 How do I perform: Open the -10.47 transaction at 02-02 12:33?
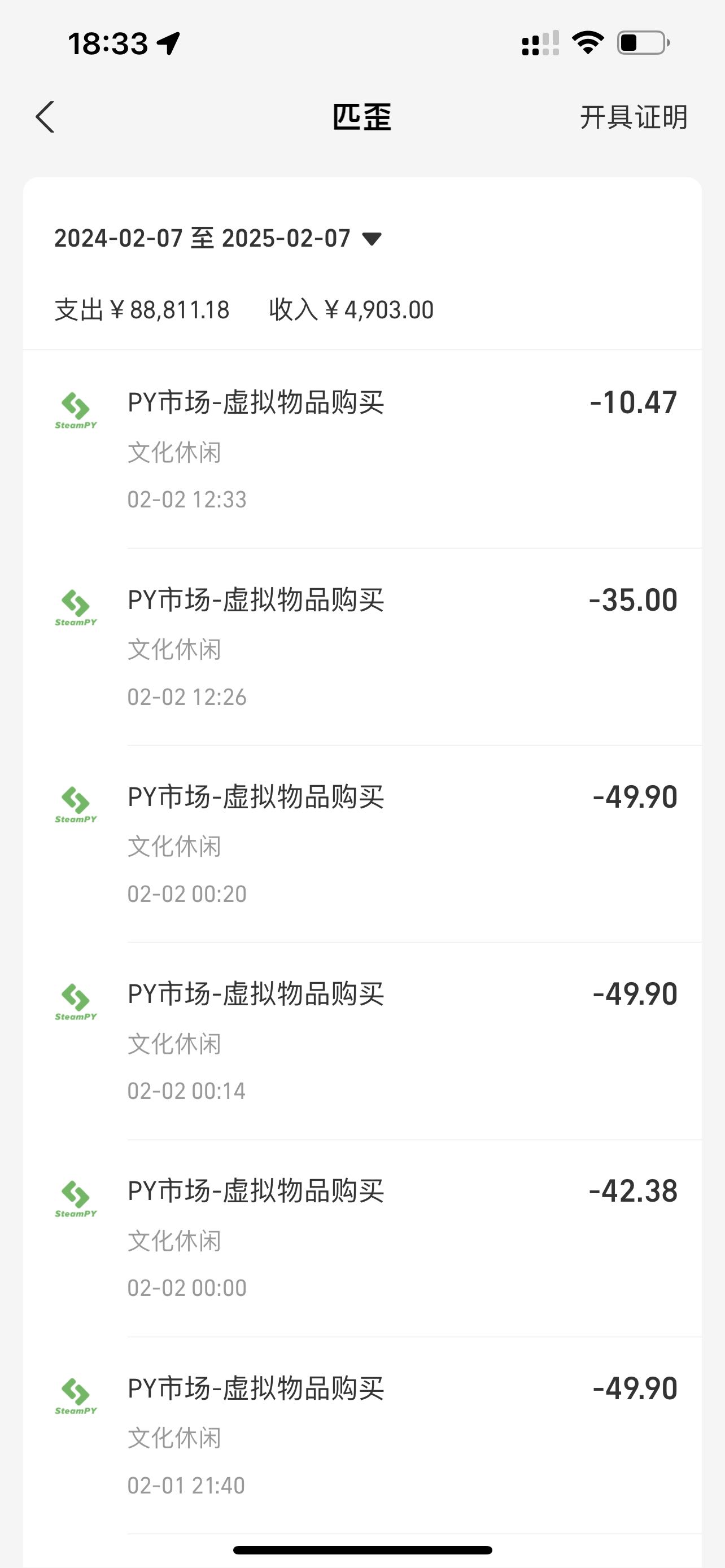pos(362,449)
